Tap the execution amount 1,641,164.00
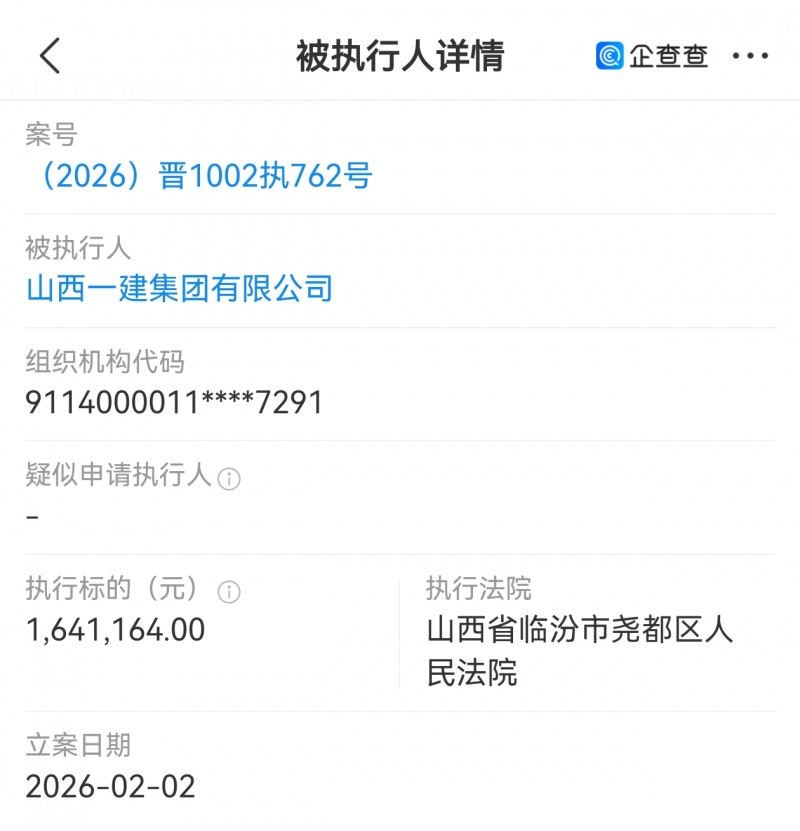This screenshot has height=831, width=800. point(116,632)
